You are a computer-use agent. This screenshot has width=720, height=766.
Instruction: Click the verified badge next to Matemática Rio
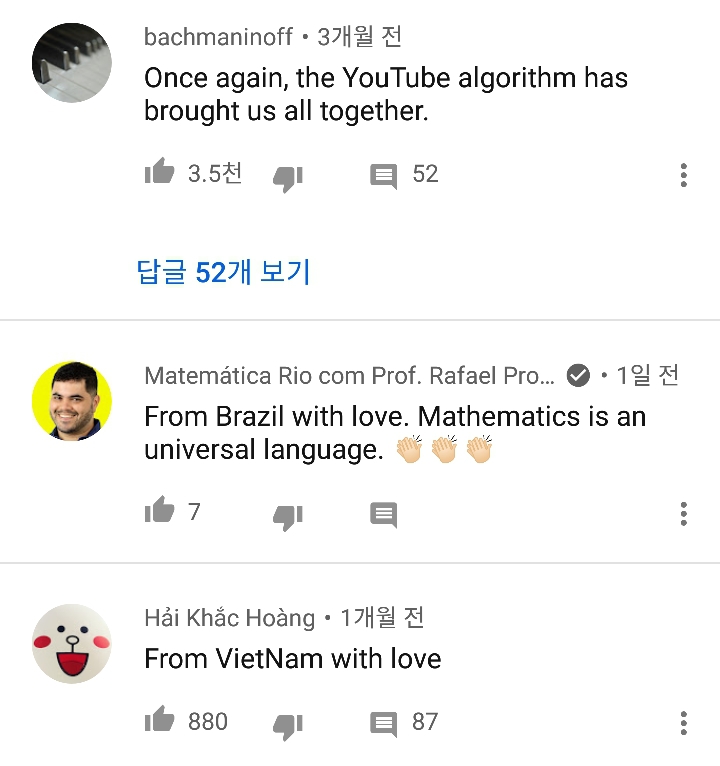pyautogui.click(x=577, y=374)
